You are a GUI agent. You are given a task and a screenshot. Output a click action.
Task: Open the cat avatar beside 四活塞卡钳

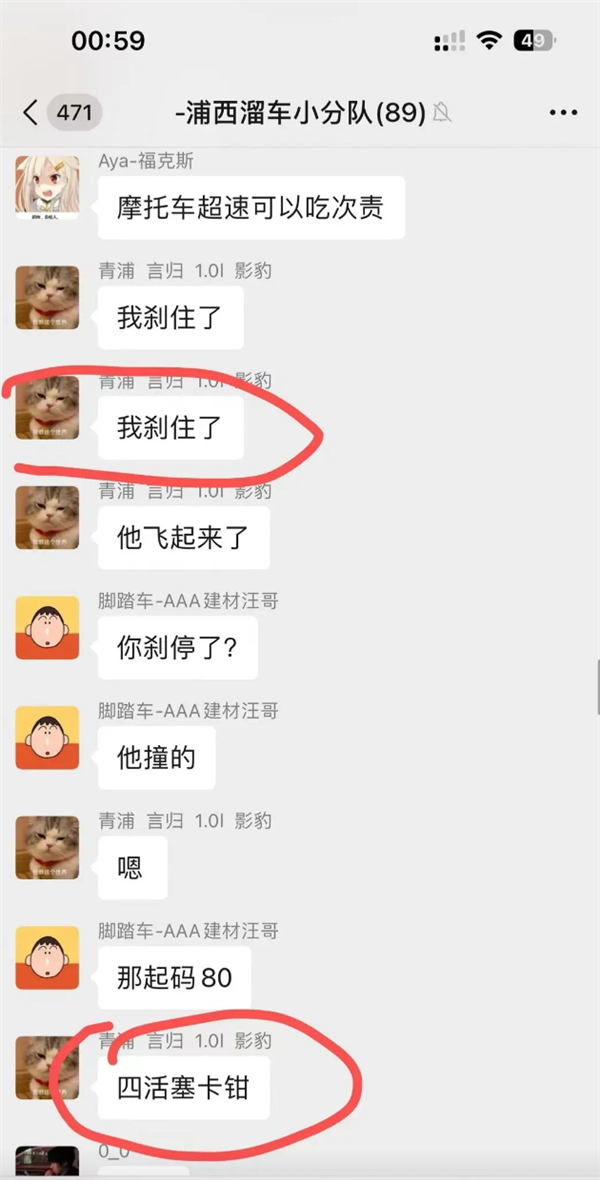47,1067
